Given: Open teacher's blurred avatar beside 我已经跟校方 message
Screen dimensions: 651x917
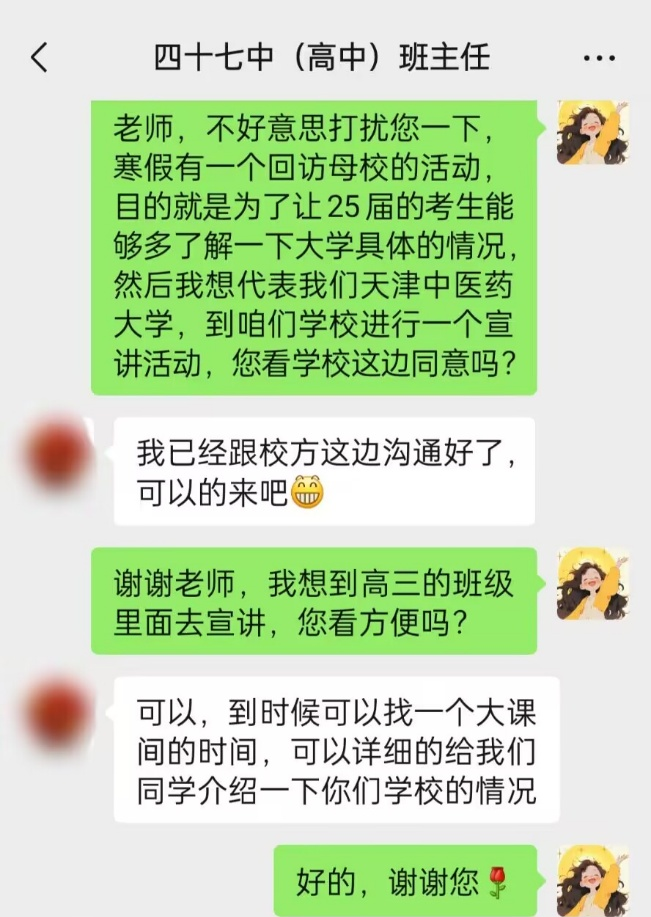Looking at the screenshot, I should pyautogui.click(x=59, y=455).
